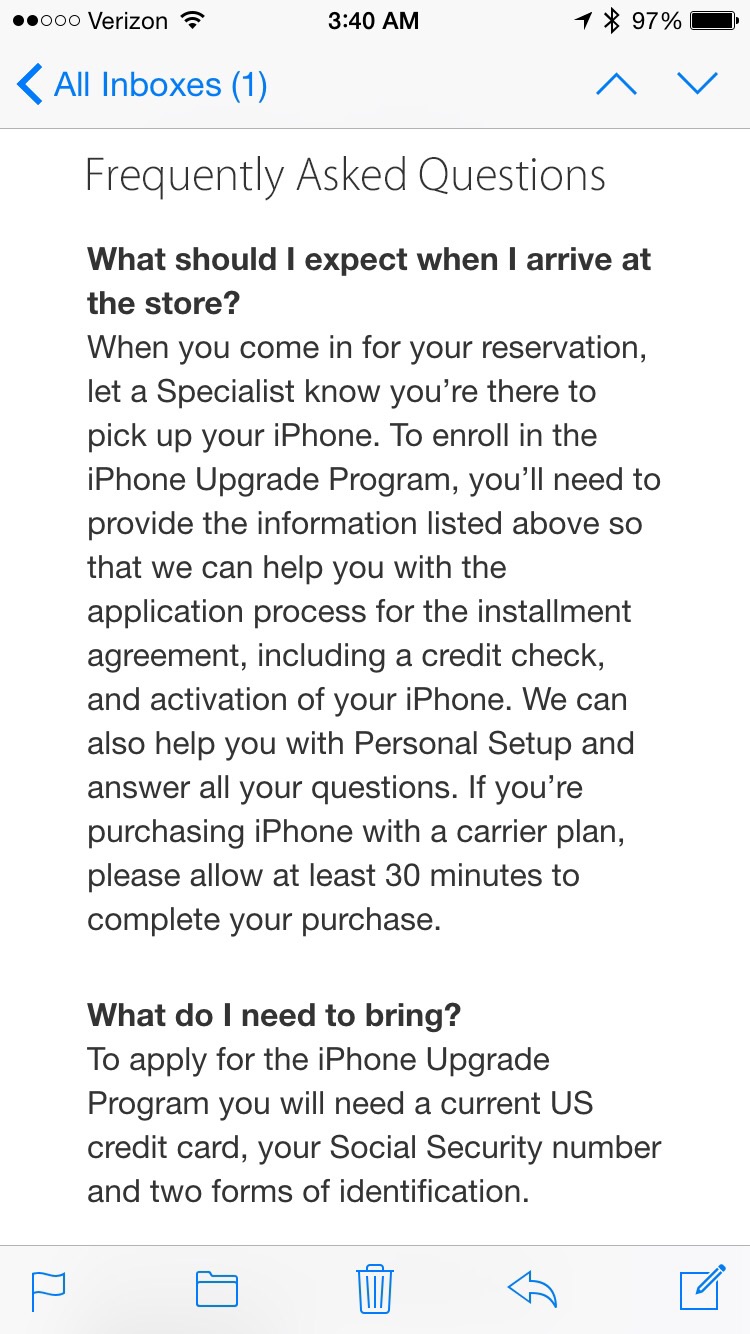Open the reply options arrow
This screenshot has height=1334, width=750.
(x=532, y=1289)
